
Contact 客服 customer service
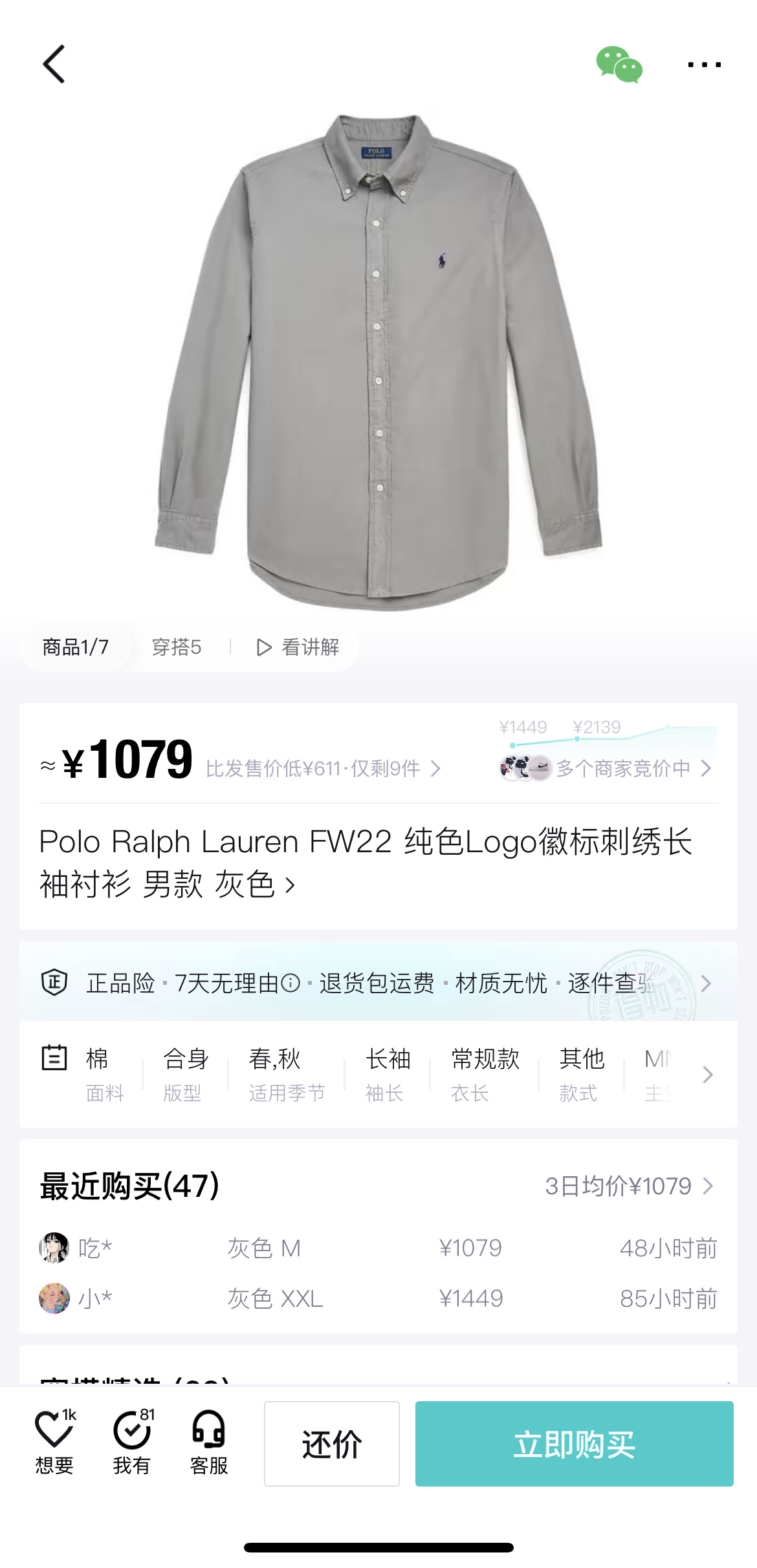pyautogui.click(x=209, y=1443)
